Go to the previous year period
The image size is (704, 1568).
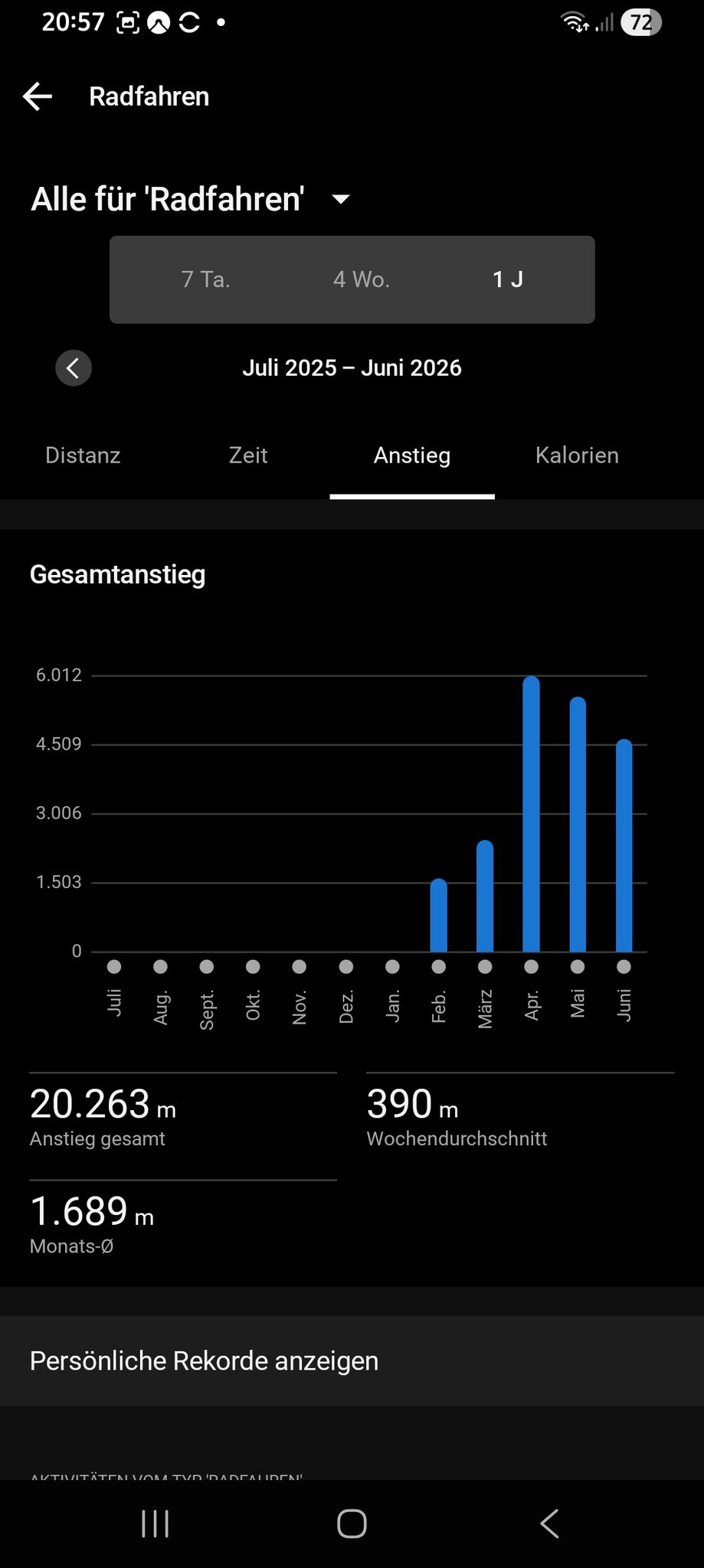74,368
